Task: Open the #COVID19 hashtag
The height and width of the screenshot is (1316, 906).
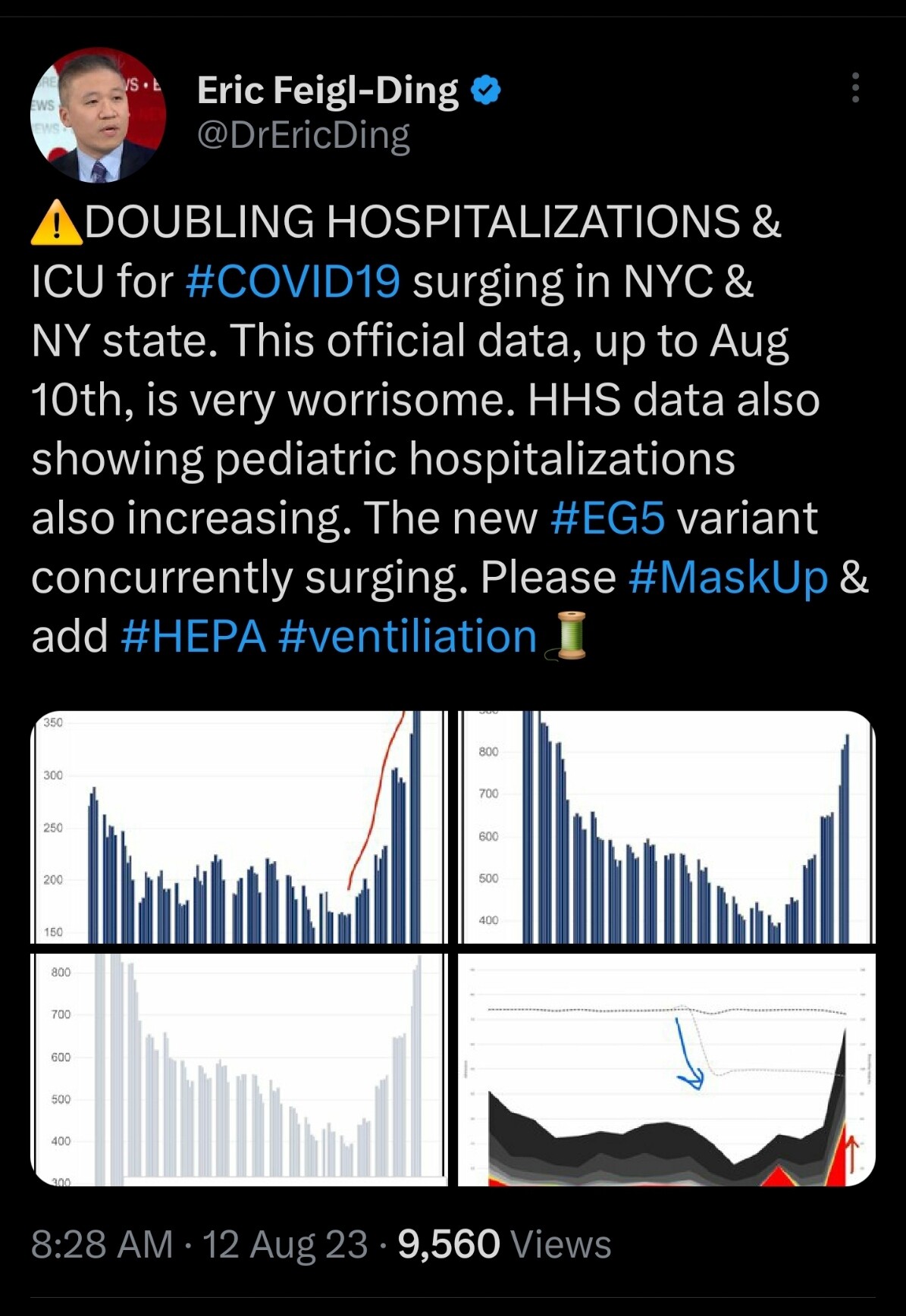Action: tap(293, 282)
